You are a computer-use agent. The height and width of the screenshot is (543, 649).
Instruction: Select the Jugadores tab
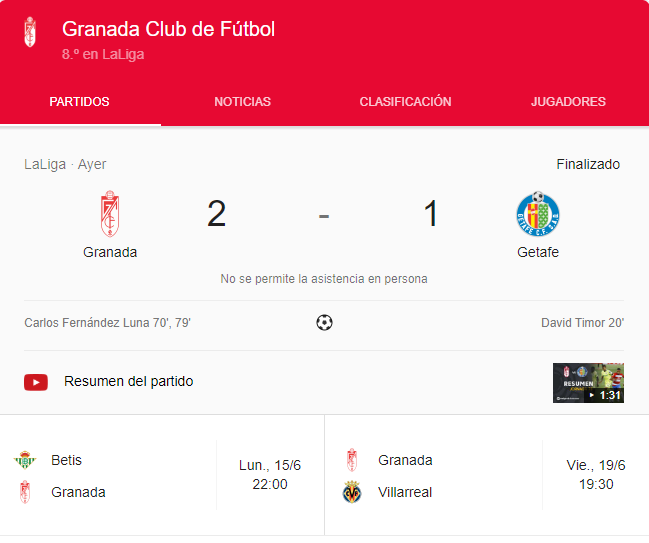click(x=567, y=102)
